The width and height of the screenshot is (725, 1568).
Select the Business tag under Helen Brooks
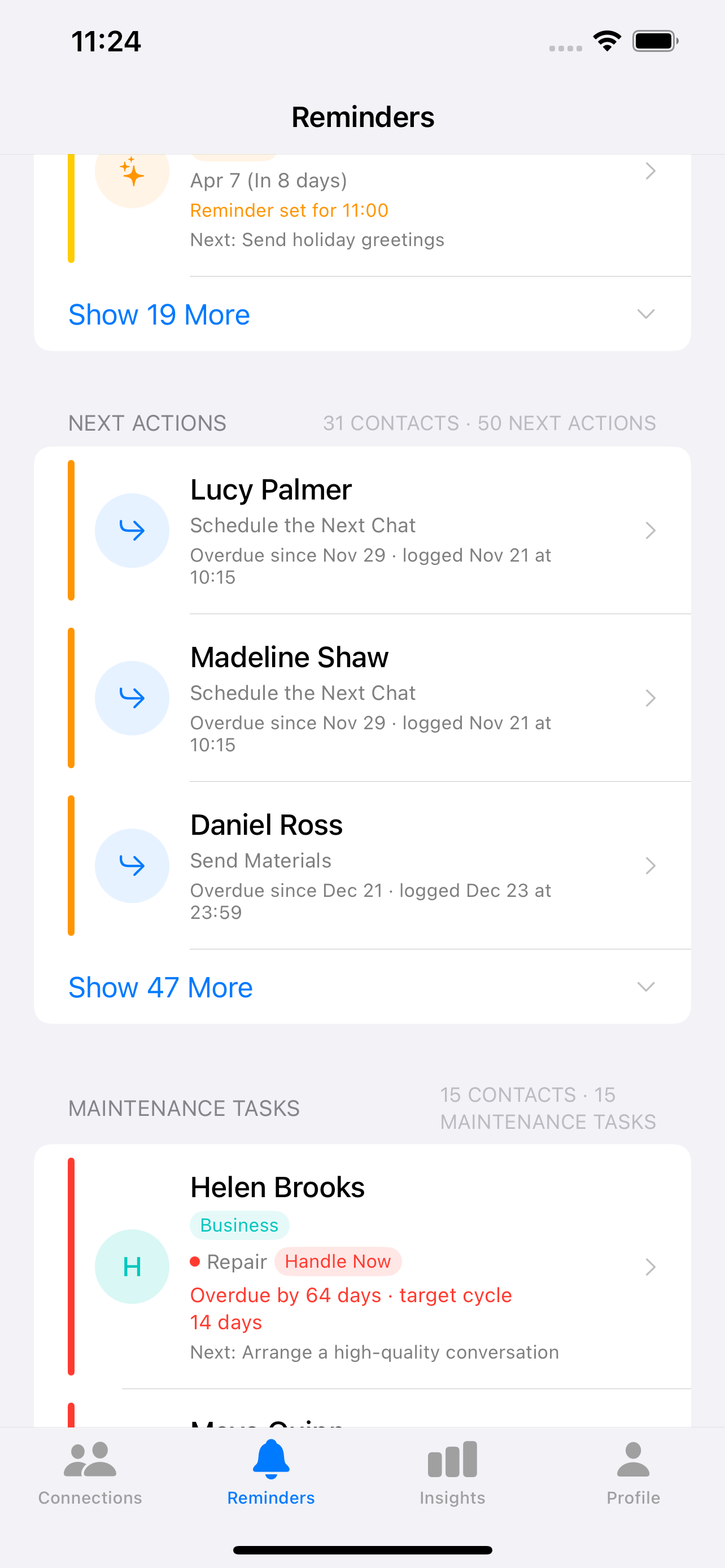tap(239, 1225)
